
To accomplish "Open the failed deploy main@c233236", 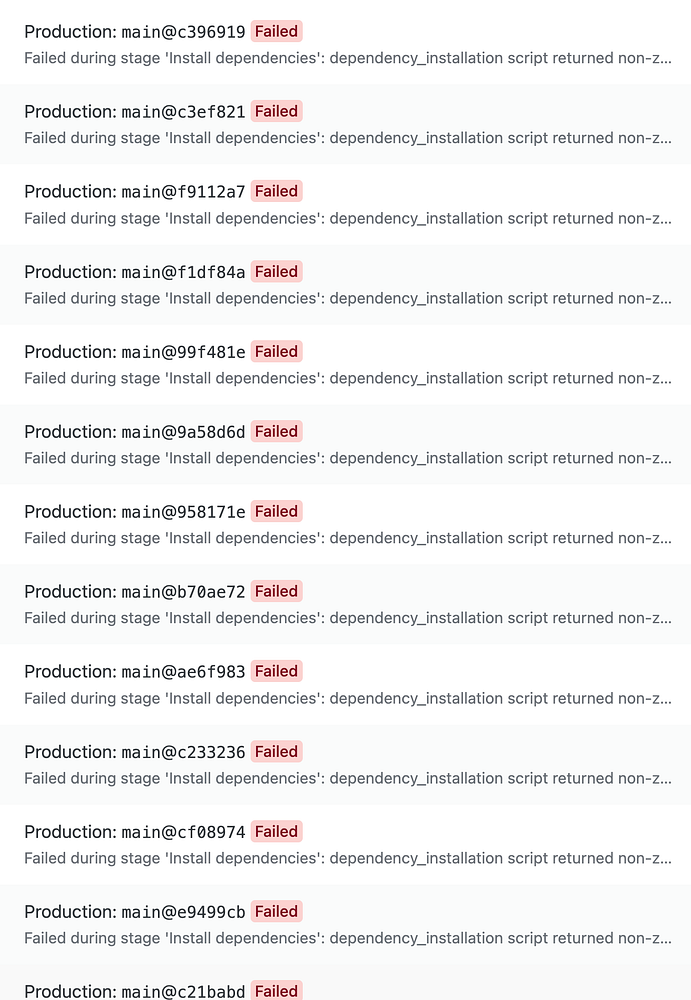I will tap(135, 752).
